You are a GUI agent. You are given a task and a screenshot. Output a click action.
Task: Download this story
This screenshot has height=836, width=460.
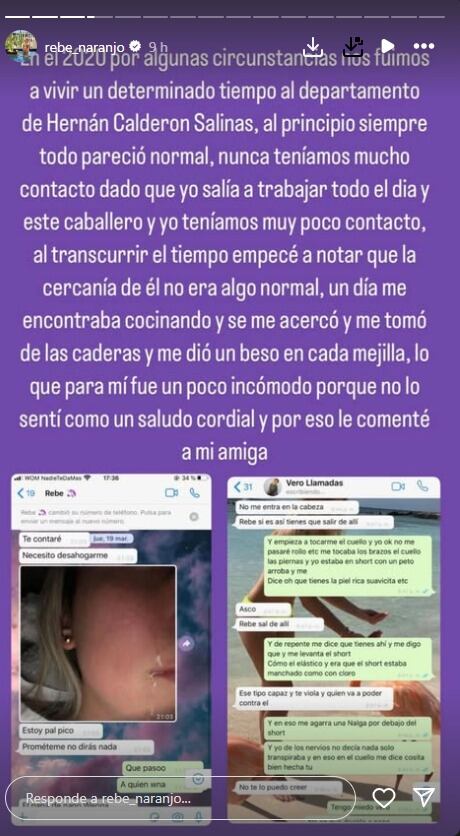click(x=314, y=46)
